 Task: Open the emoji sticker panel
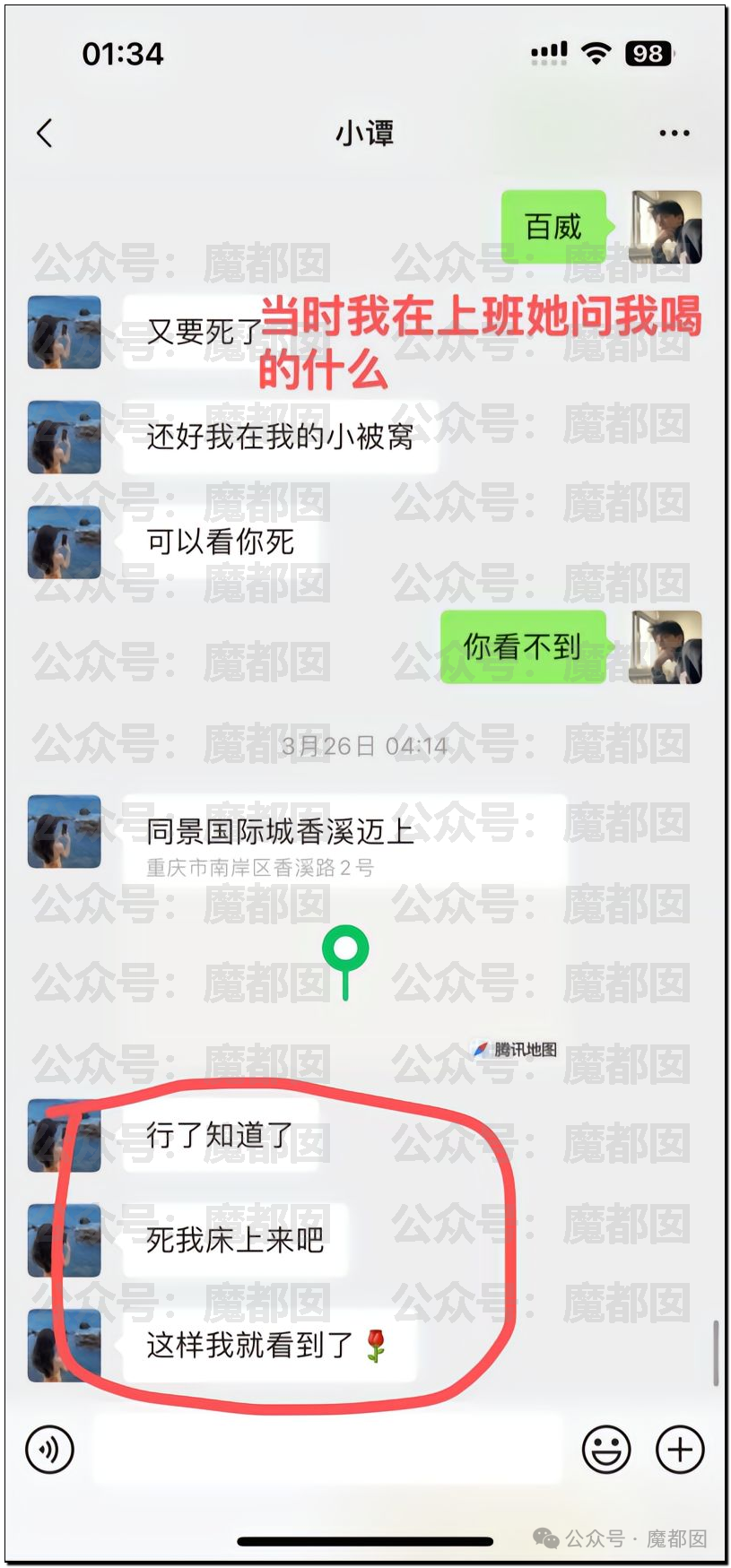pos(606,1450)
